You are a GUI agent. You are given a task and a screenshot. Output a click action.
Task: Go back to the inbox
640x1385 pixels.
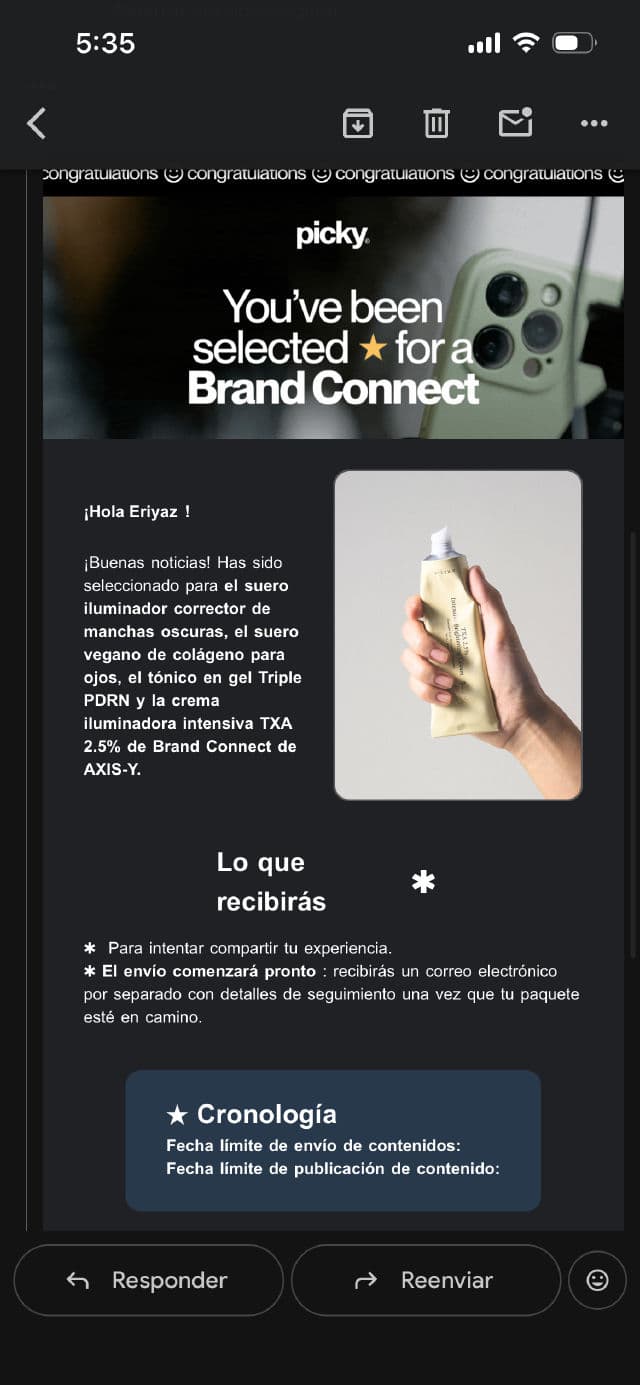coord(37,123)
